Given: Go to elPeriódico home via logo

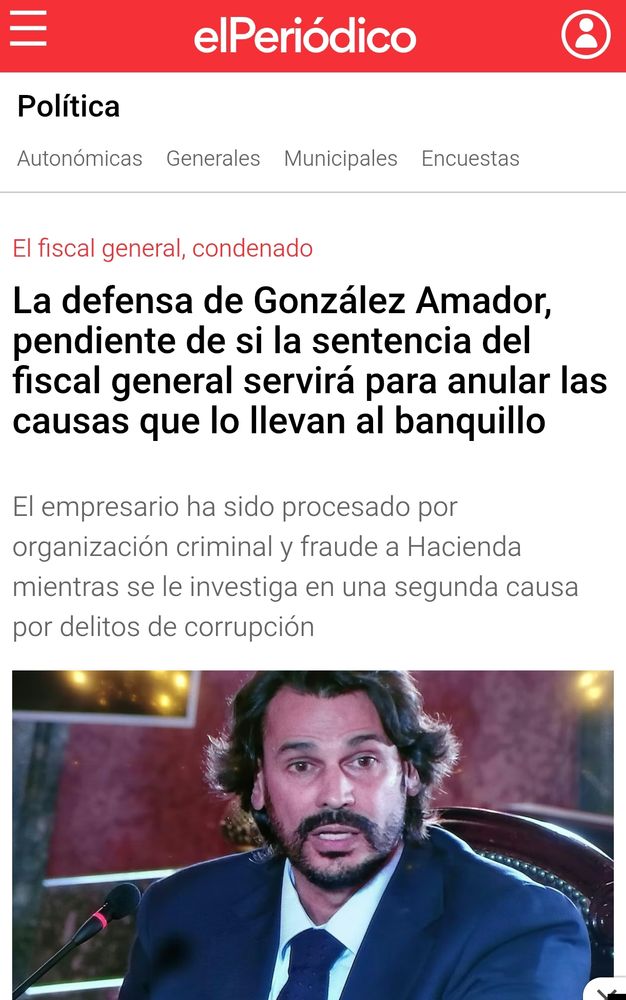Looking at the screenshot, I should [x=305, y=37].
